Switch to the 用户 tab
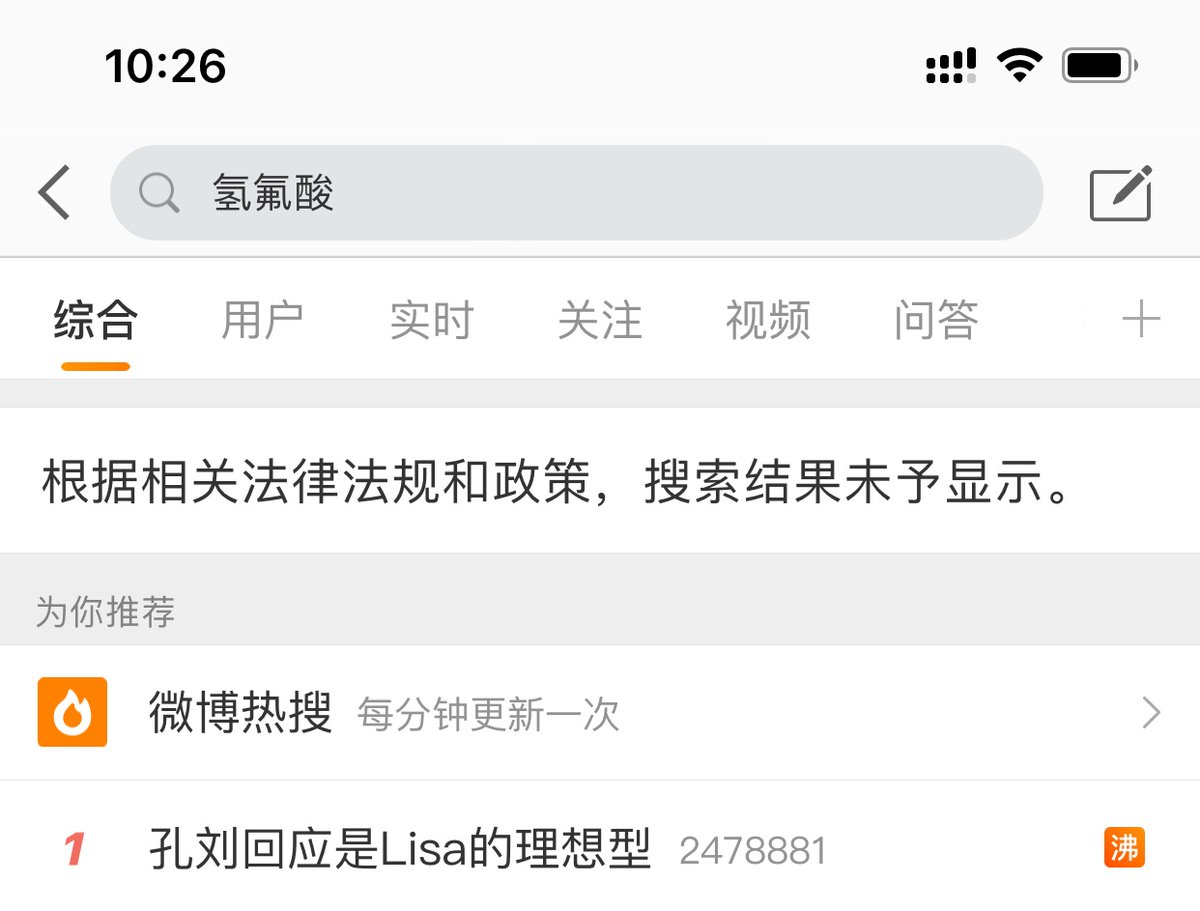1200x911 pixels. click(262, 321)
